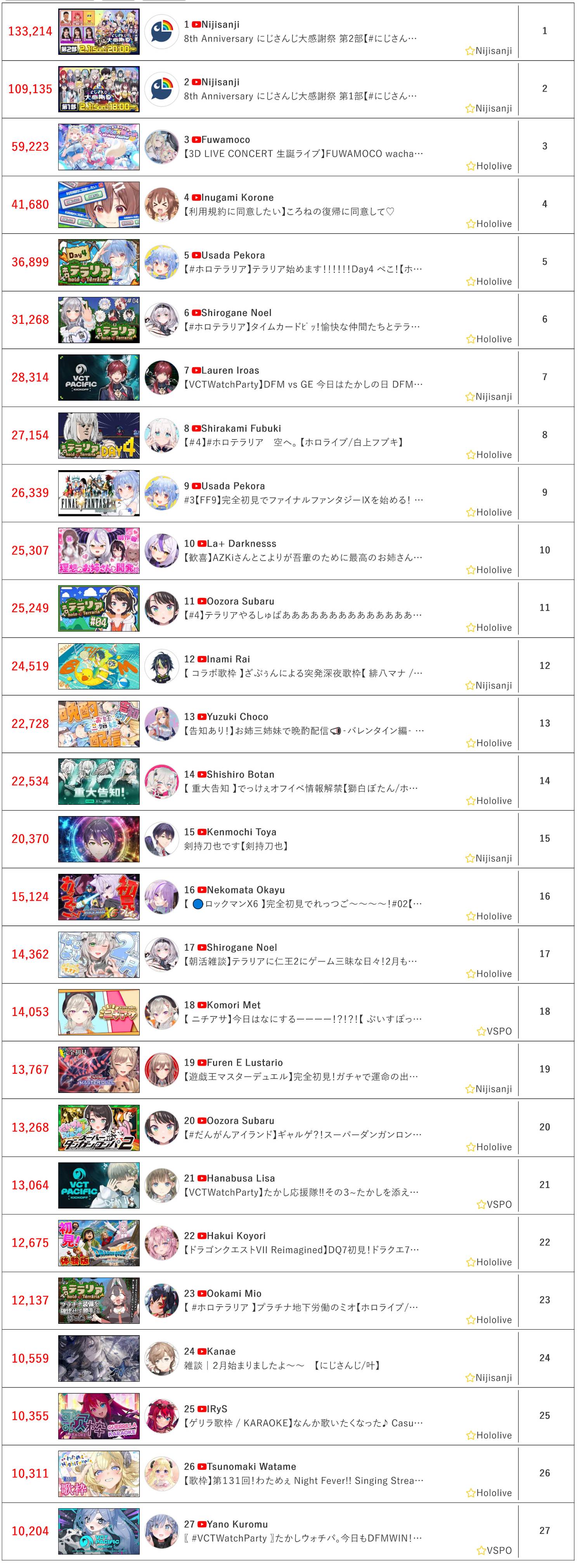Open Usada Pekora's Terraria Day4 thumbnail

99,262
